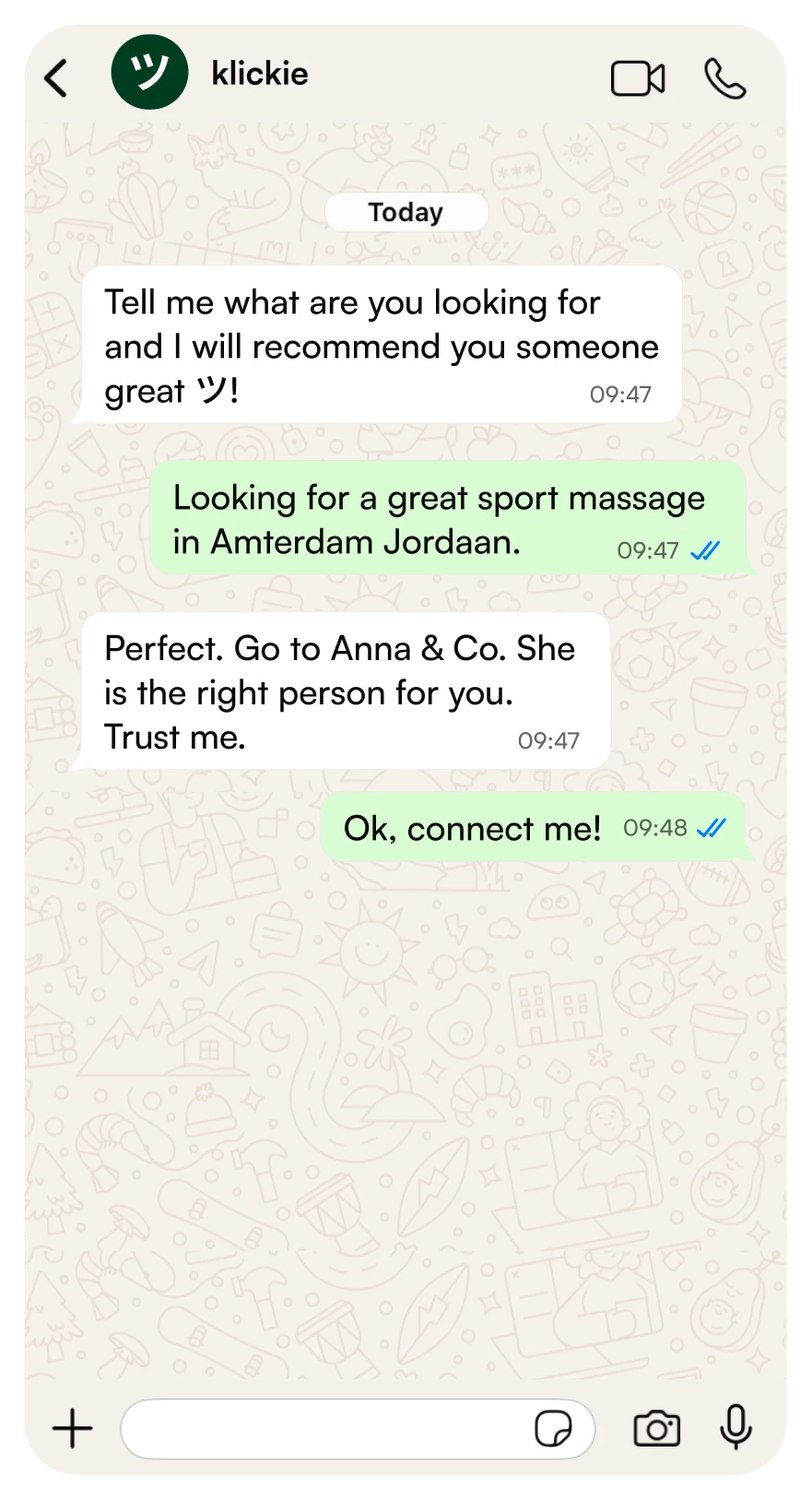Focus the message input field
Screen dimensions: 812x1500
[x=323, y=1429]
